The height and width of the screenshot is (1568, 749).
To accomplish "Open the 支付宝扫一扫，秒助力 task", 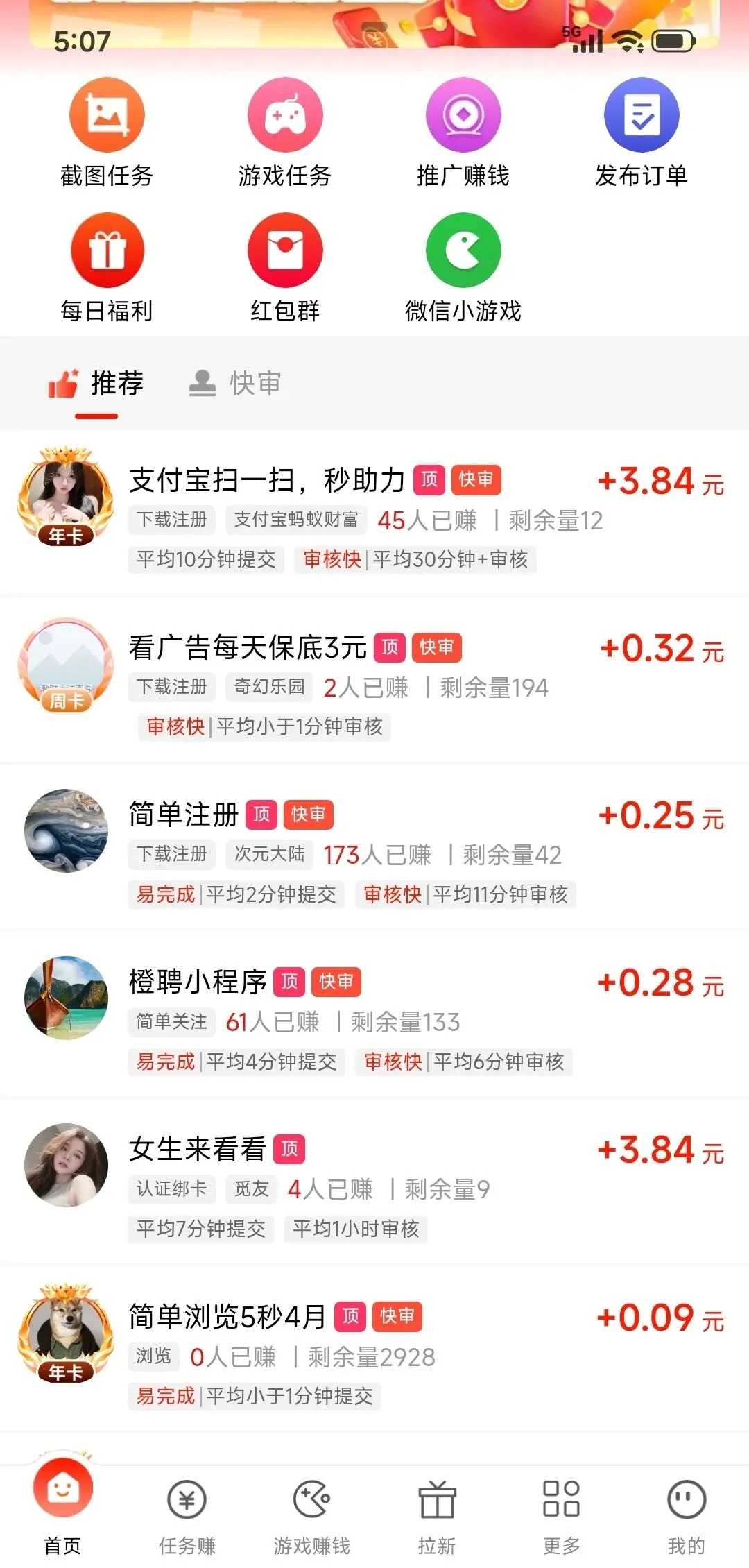I will point(374,513).
